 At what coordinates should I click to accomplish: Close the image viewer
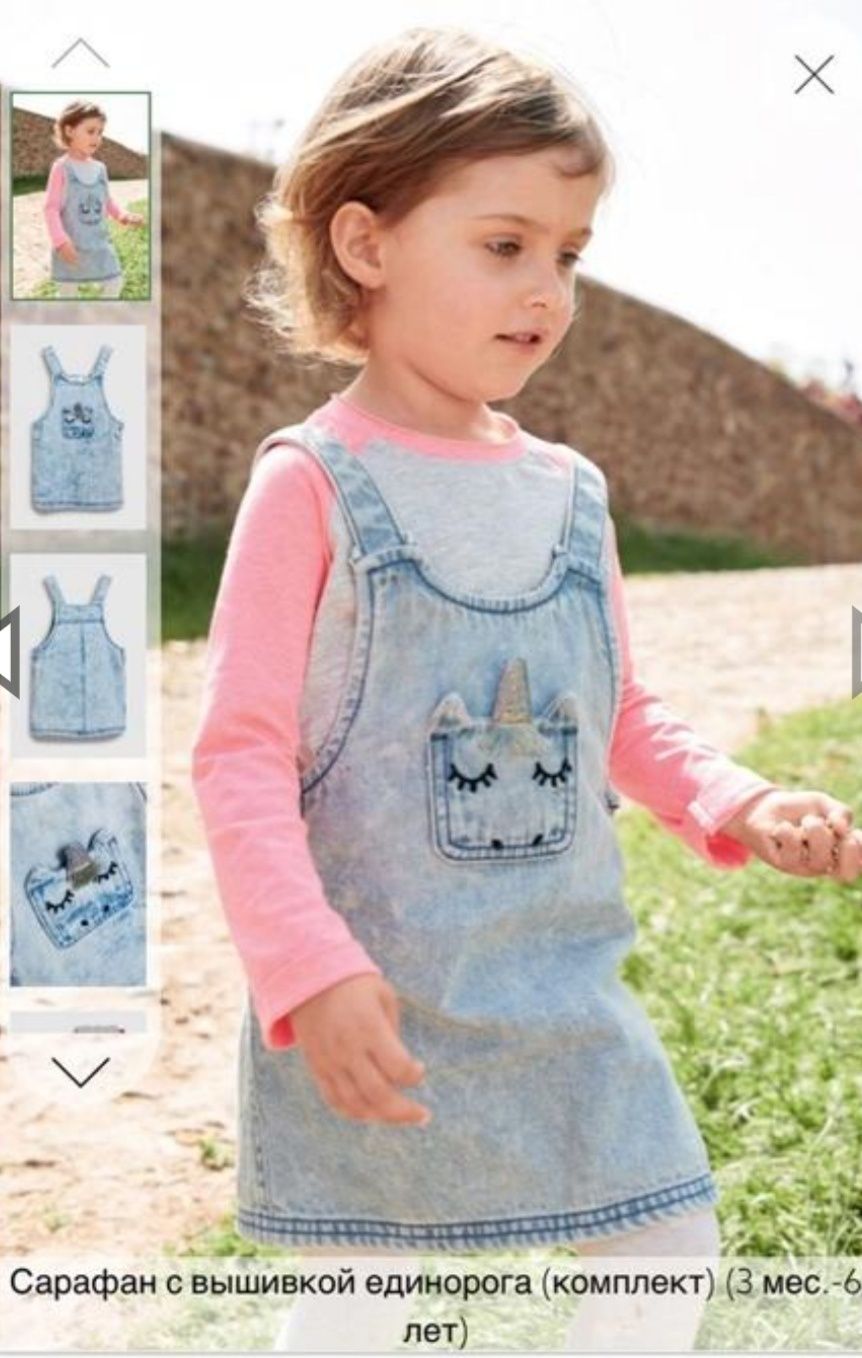[x=814, y=75]
